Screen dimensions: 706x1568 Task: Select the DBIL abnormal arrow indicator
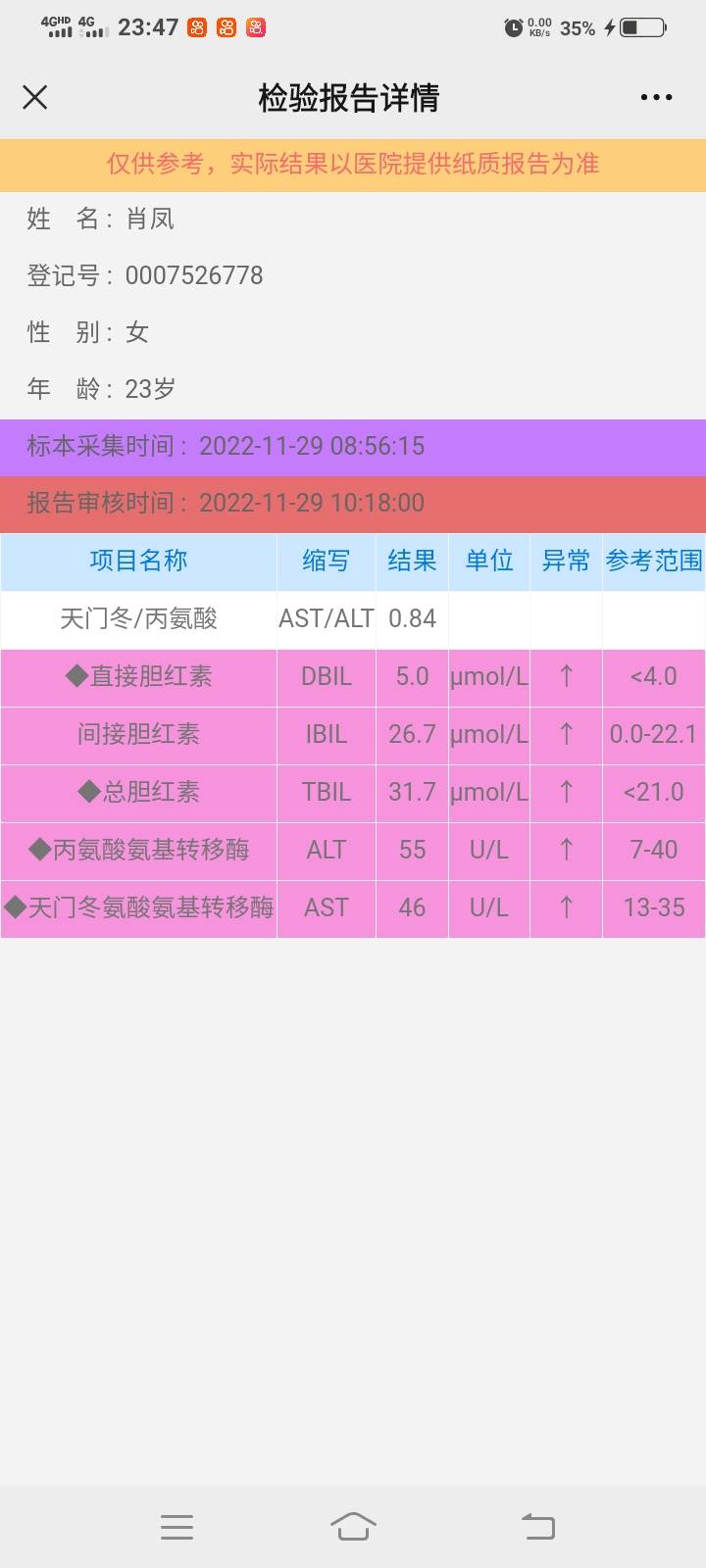tap(566, 677)
